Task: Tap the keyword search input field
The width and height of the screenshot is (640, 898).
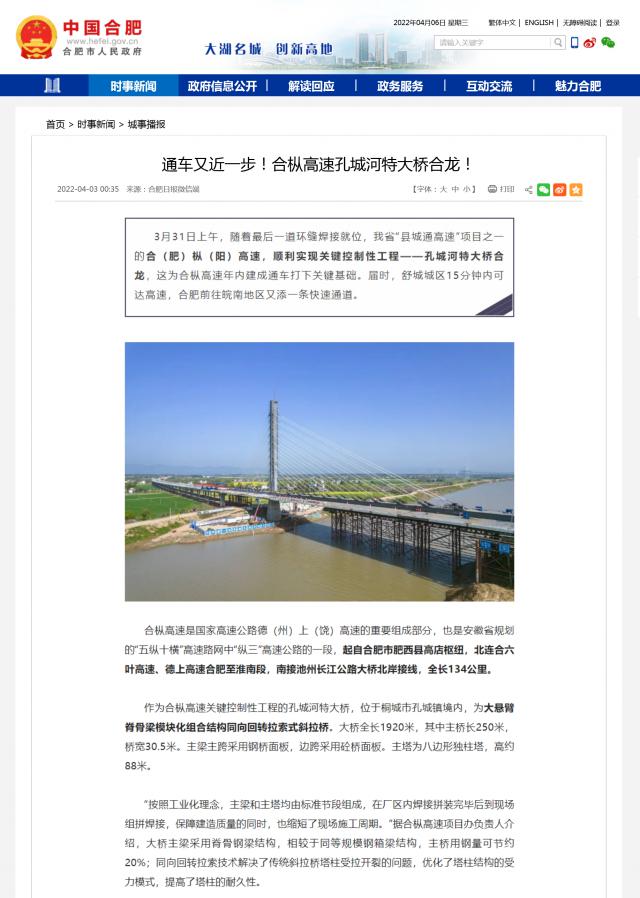Action: point(492,43)
